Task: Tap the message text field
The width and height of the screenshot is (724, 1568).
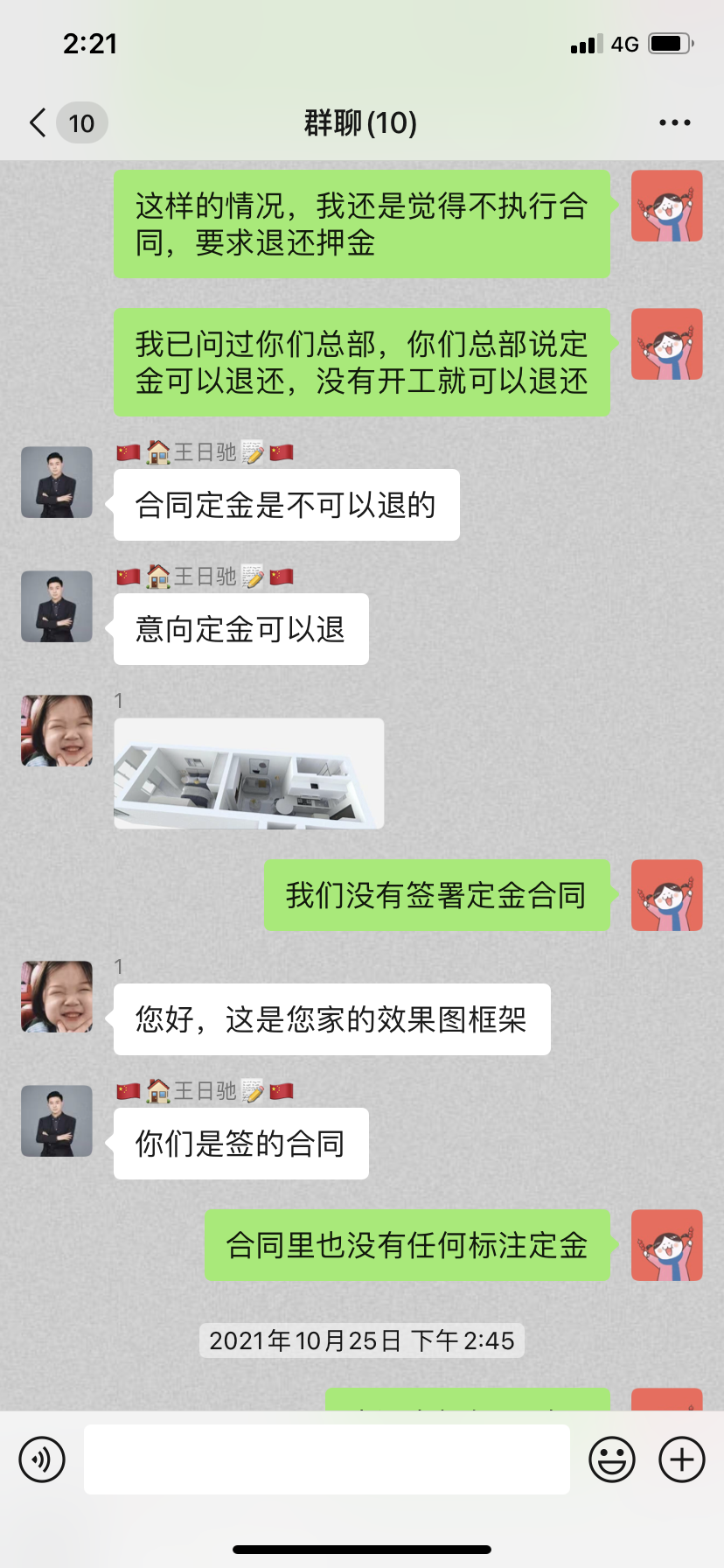Action: coord(326,1459)
